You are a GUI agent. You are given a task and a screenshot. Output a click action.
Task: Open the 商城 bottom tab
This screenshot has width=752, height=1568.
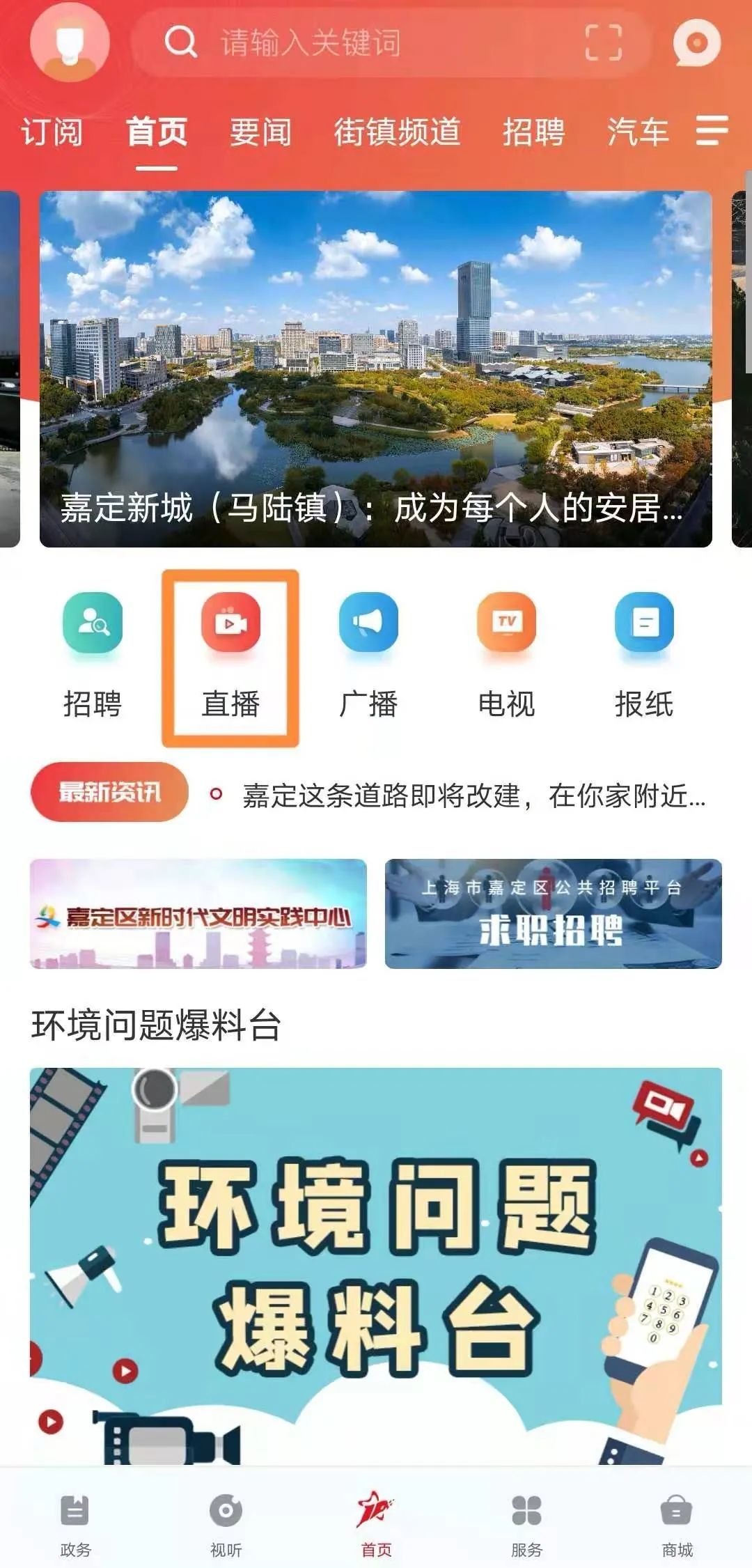pyautogui.click(x=677, y=1523)
